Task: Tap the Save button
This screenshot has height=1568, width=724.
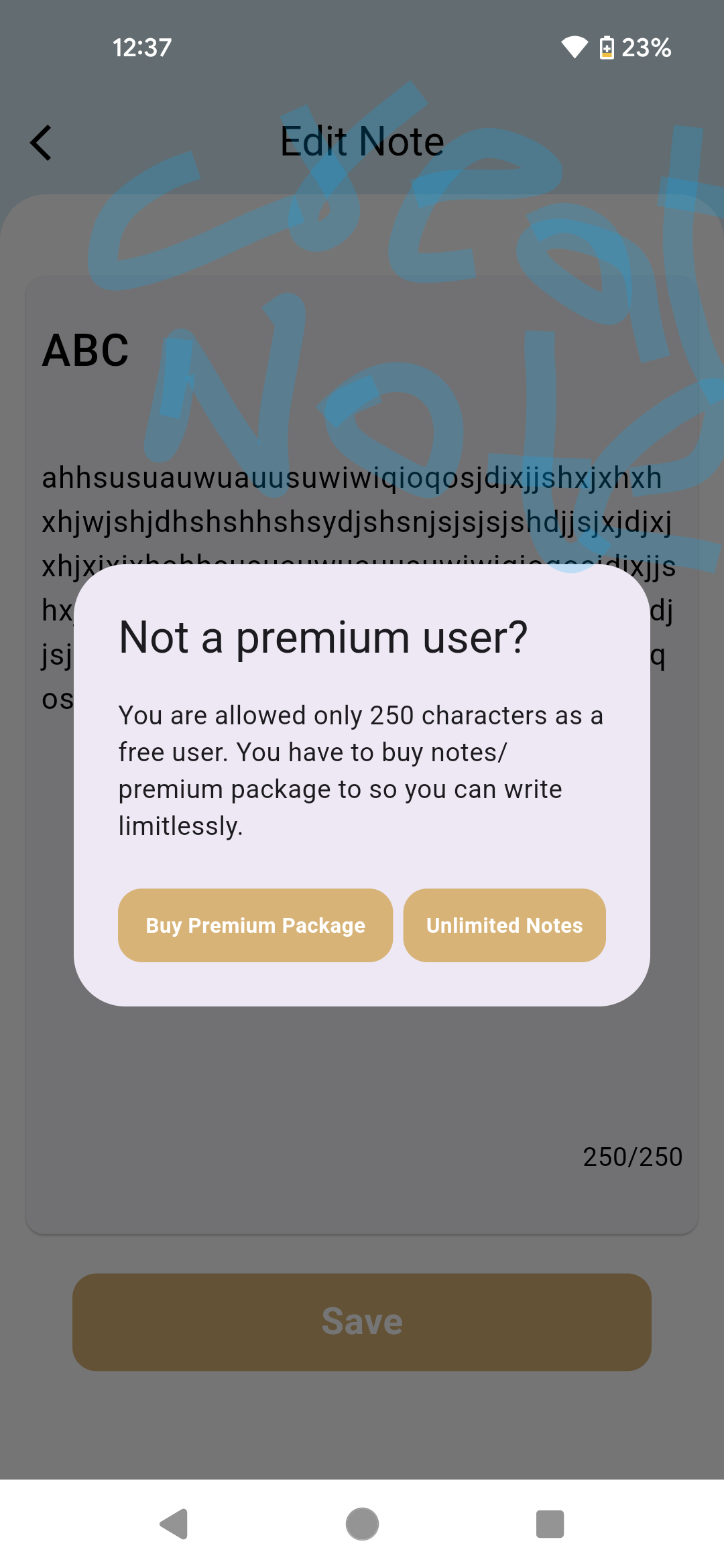Action: pos(362,1322)
